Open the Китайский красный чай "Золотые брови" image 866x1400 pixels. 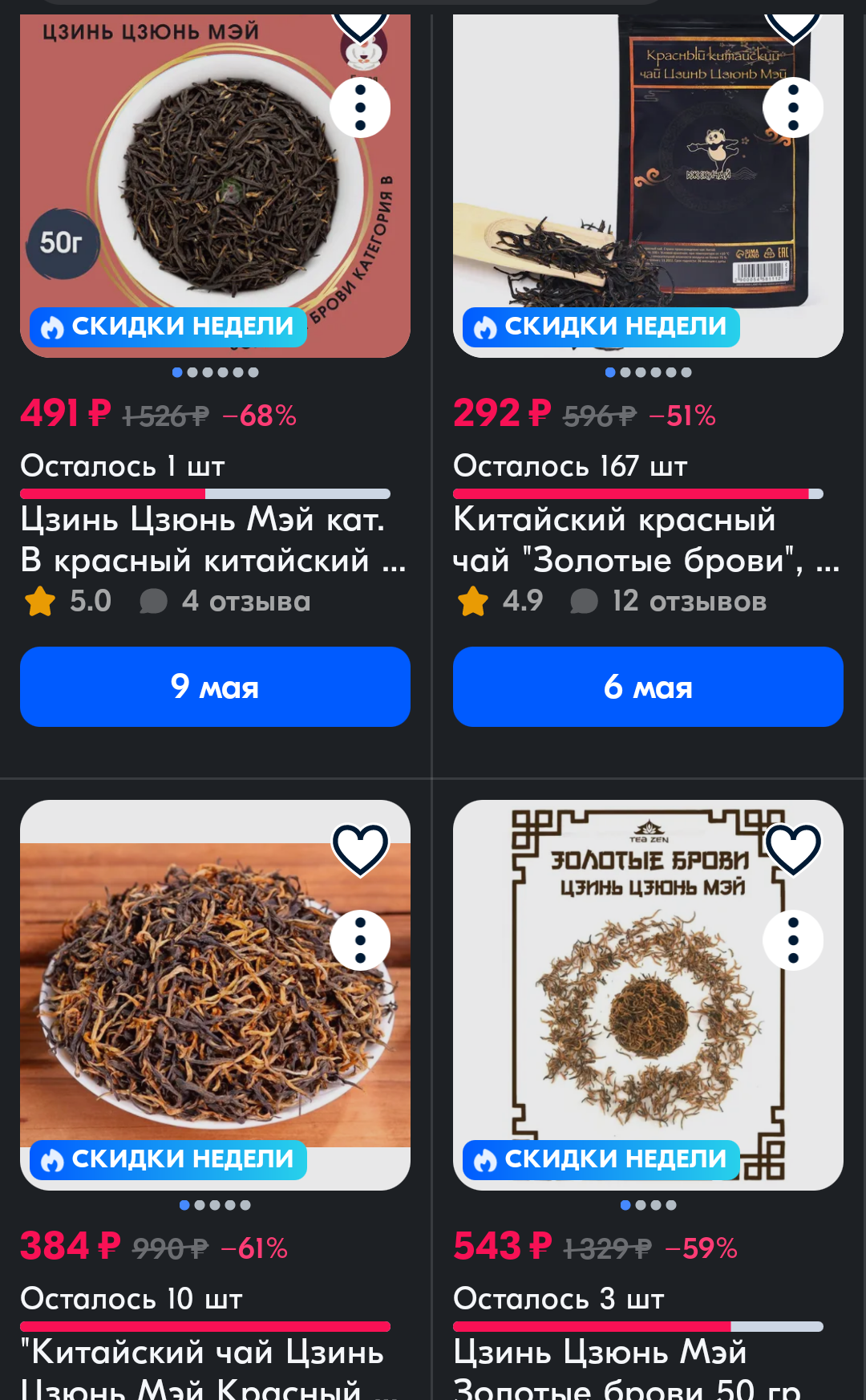[x=648, y=186]
